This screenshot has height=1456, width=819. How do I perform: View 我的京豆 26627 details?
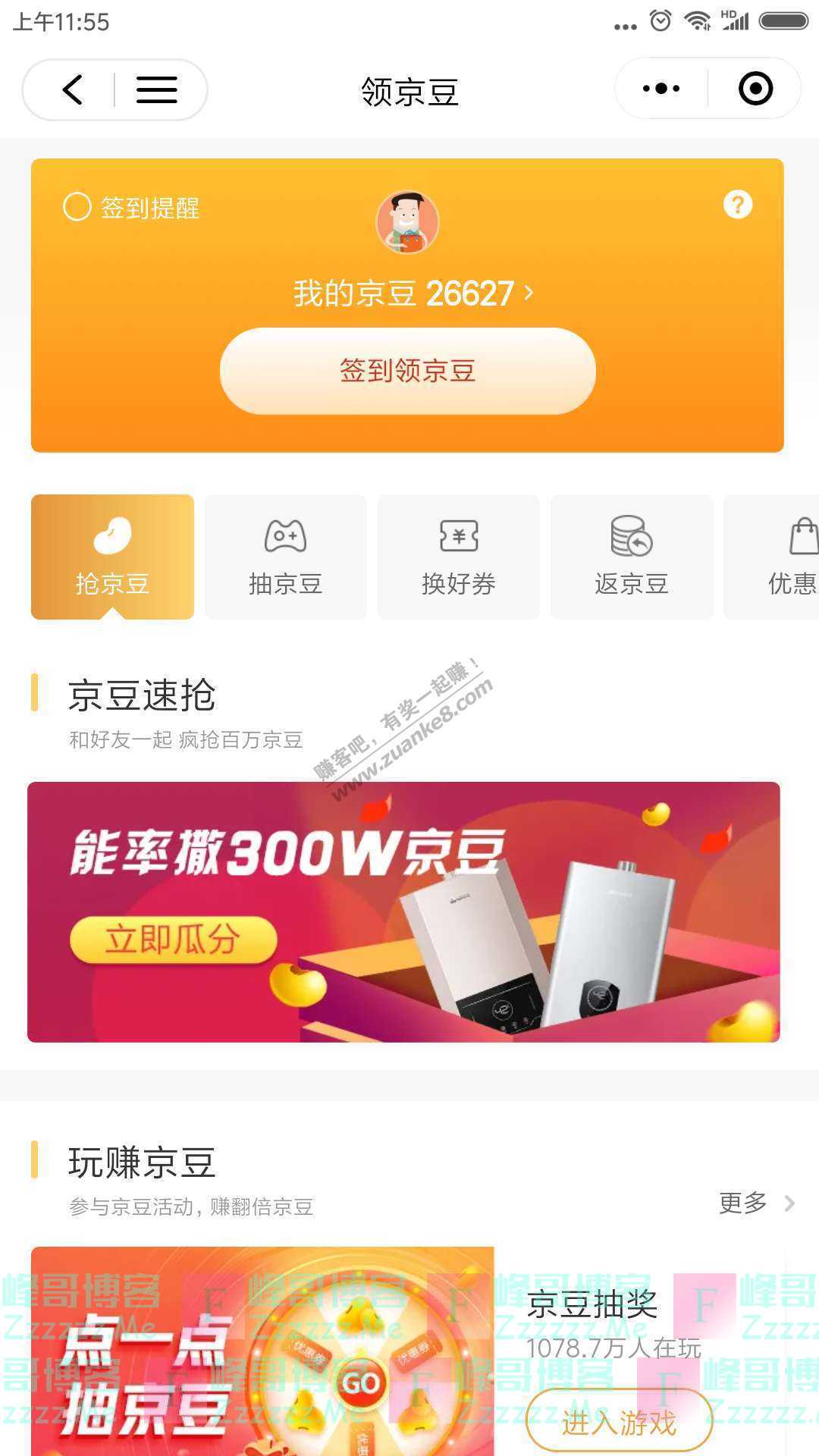point(413,293)
